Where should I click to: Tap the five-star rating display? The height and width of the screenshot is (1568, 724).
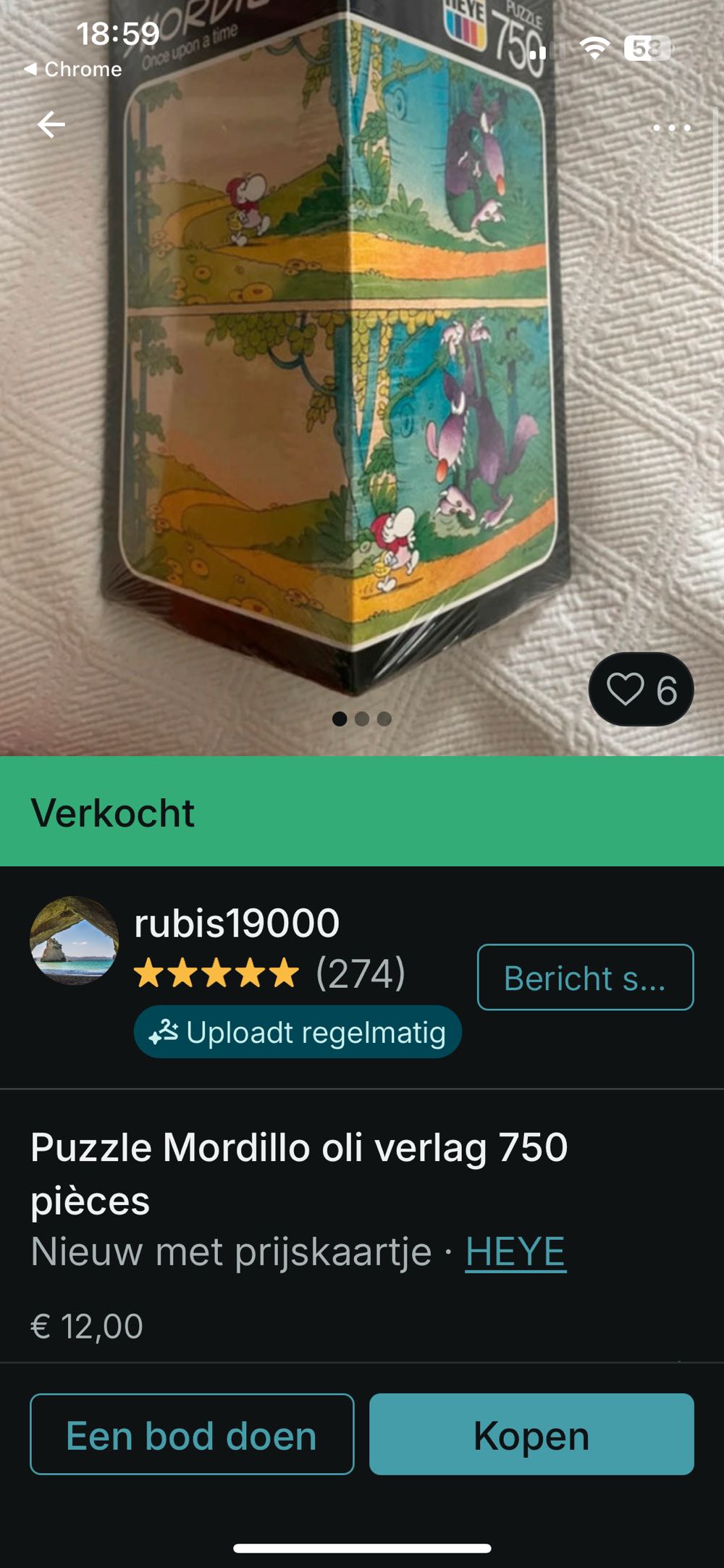[214, 975]
